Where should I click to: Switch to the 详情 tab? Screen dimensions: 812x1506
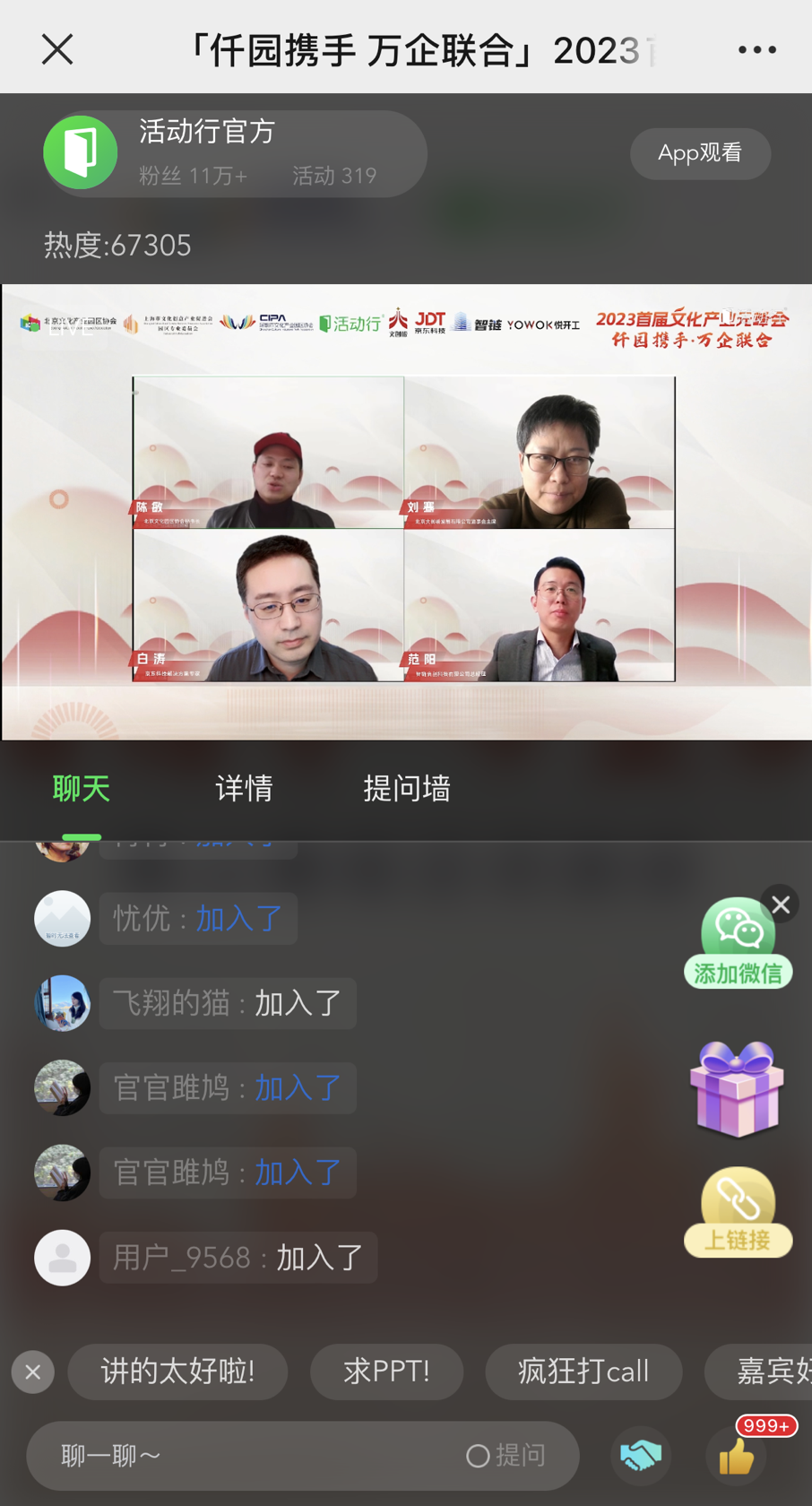[x=244, y=789]
